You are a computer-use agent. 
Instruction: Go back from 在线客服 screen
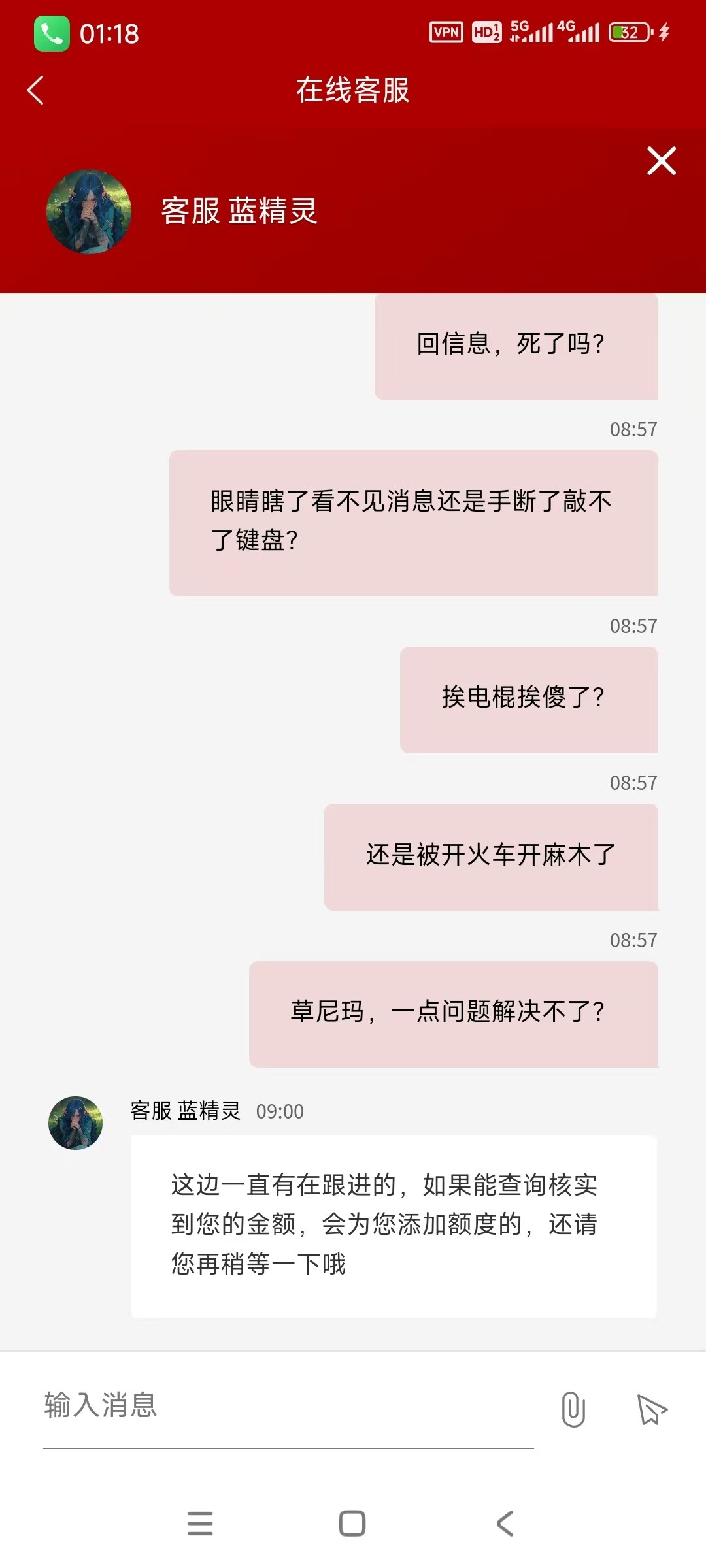(x=35, y=90)
